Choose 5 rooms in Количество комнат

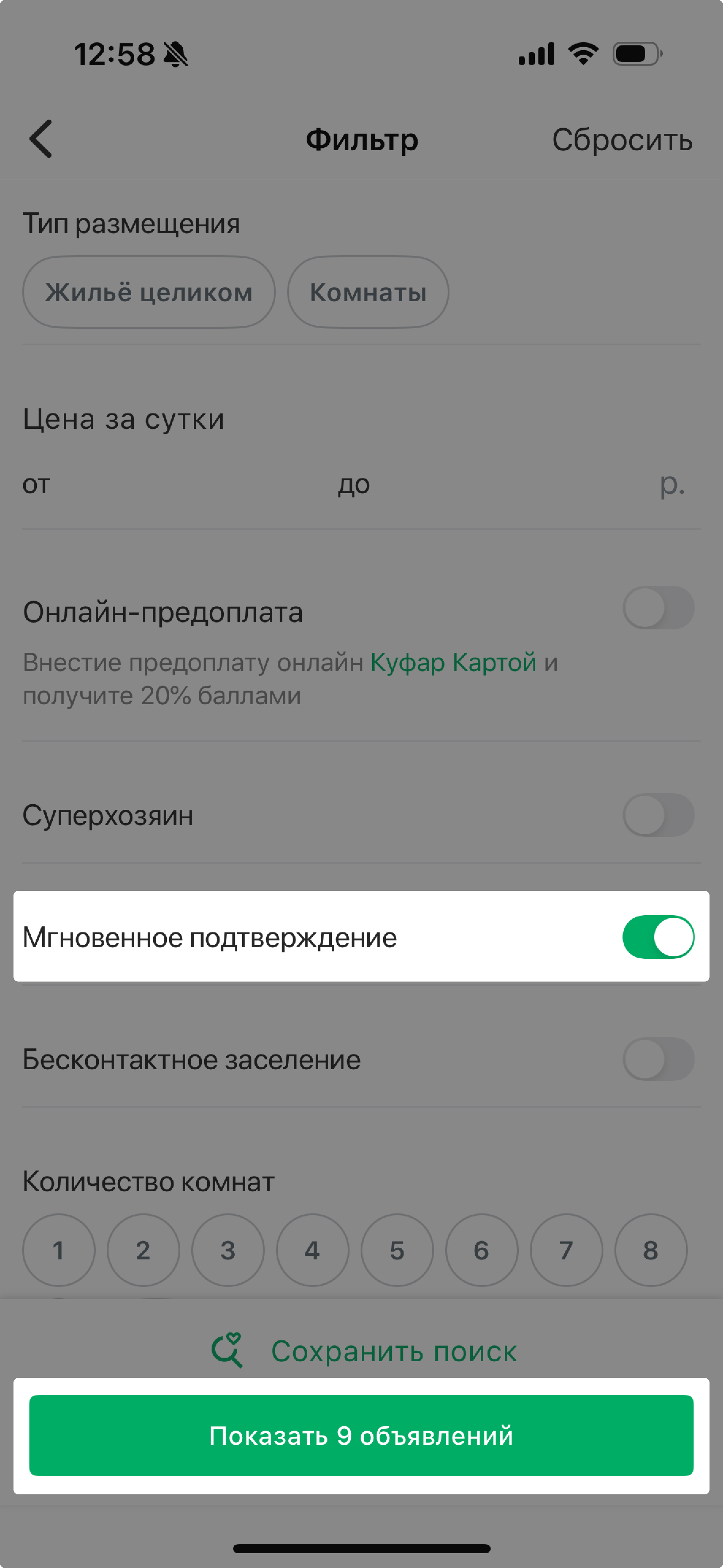click(x=397, y=1250)
